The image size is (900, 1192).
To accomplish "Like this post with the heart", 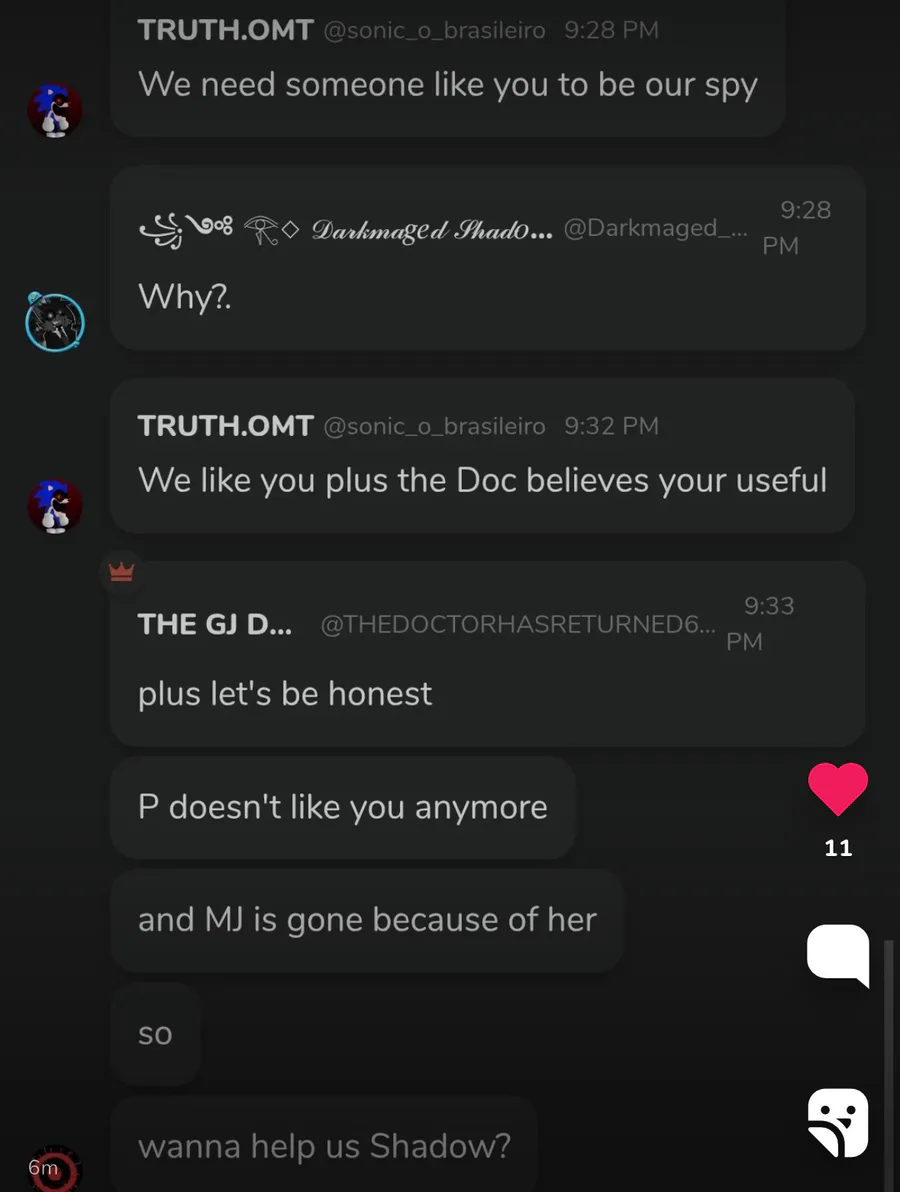I will pos(838,790).
